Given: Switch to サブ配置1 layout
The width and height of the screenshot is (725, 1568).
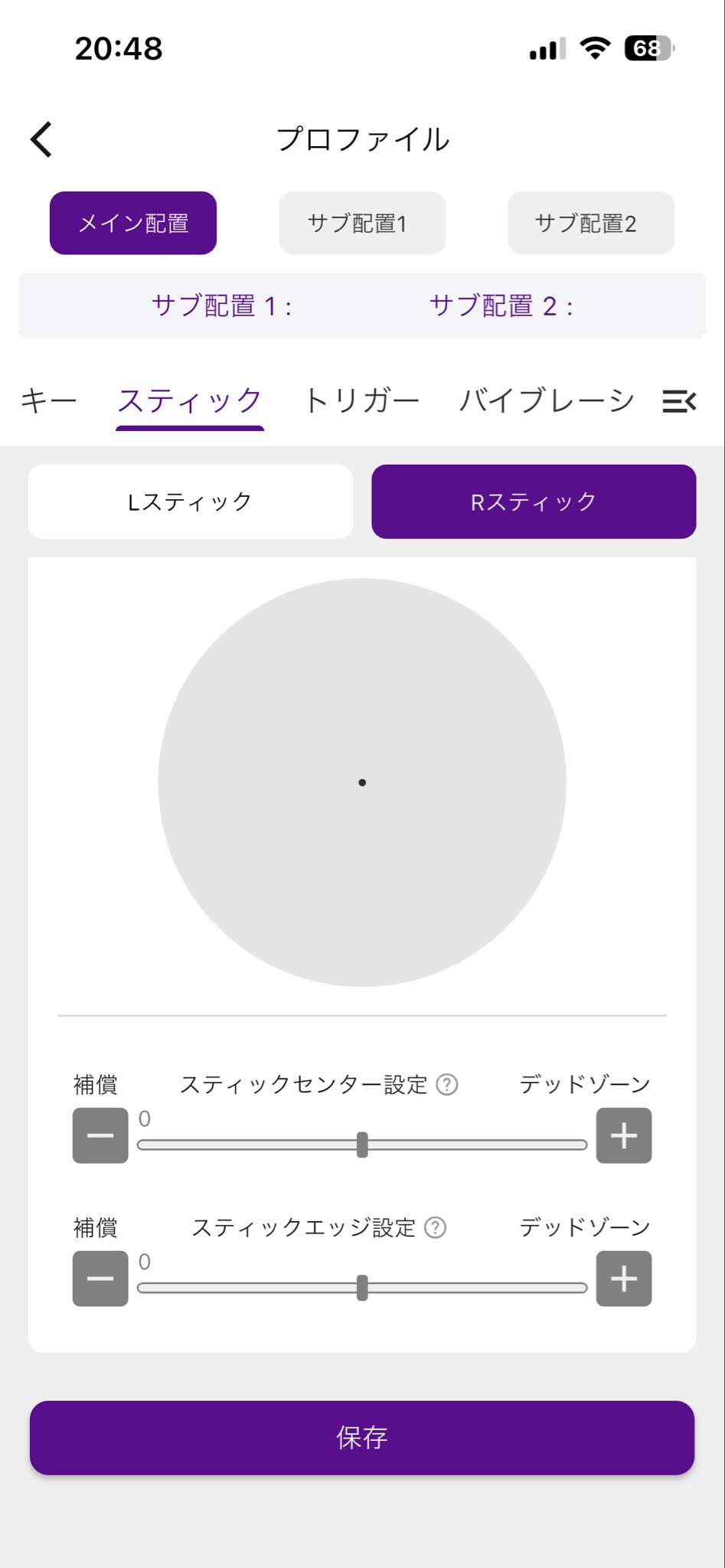Looking at the screenshot, I should pos(361,223).
